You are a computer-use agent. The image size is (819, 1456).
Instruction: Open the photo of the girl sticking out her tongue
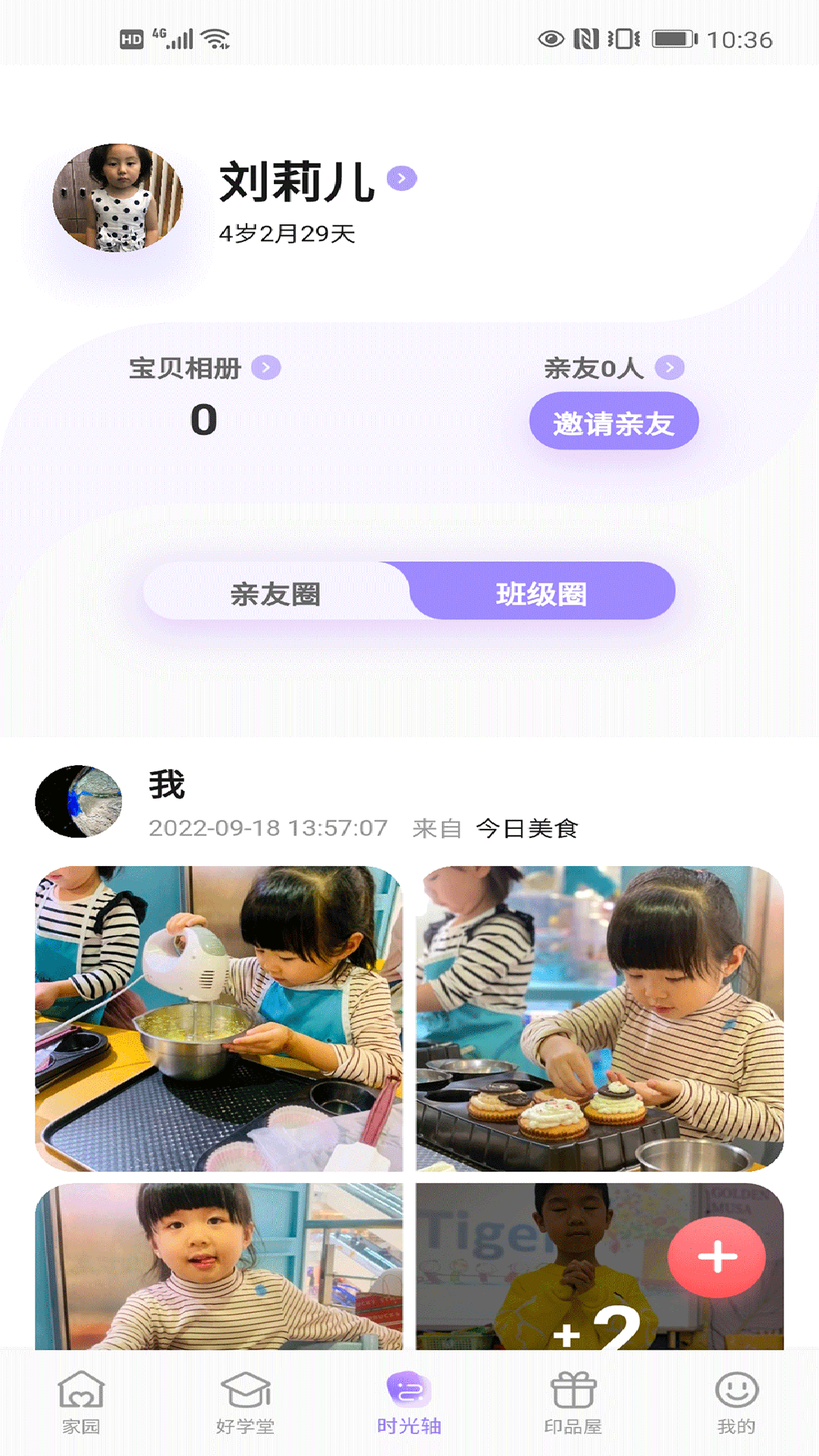[x=218, y=1266]
